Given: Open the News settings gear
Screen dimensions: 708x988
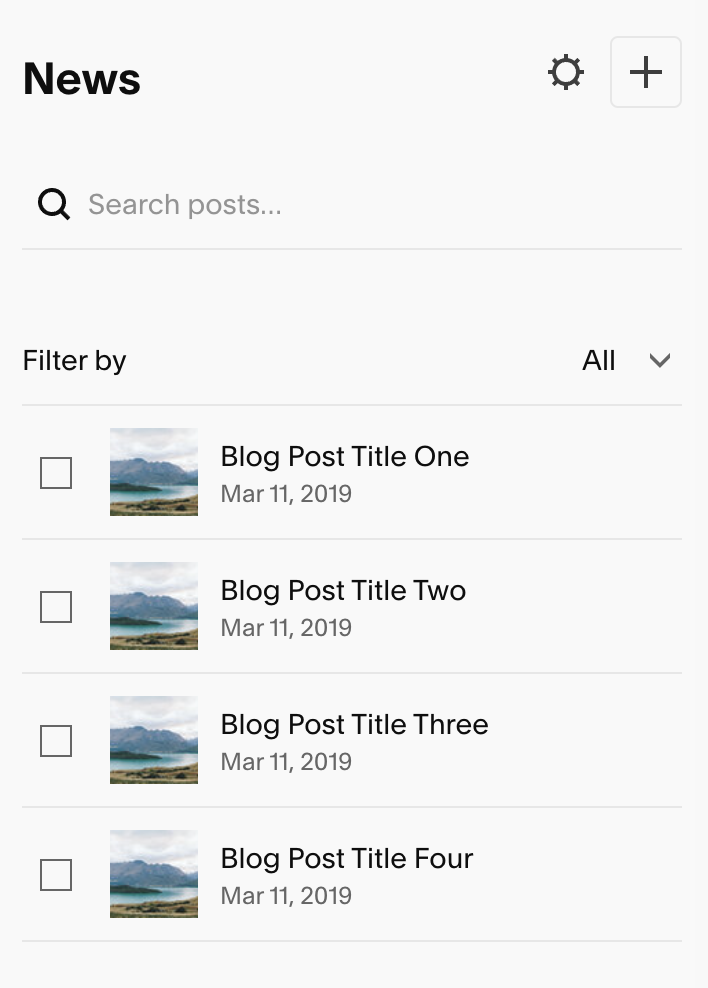Looking at the screenshot, I should 566,73.
